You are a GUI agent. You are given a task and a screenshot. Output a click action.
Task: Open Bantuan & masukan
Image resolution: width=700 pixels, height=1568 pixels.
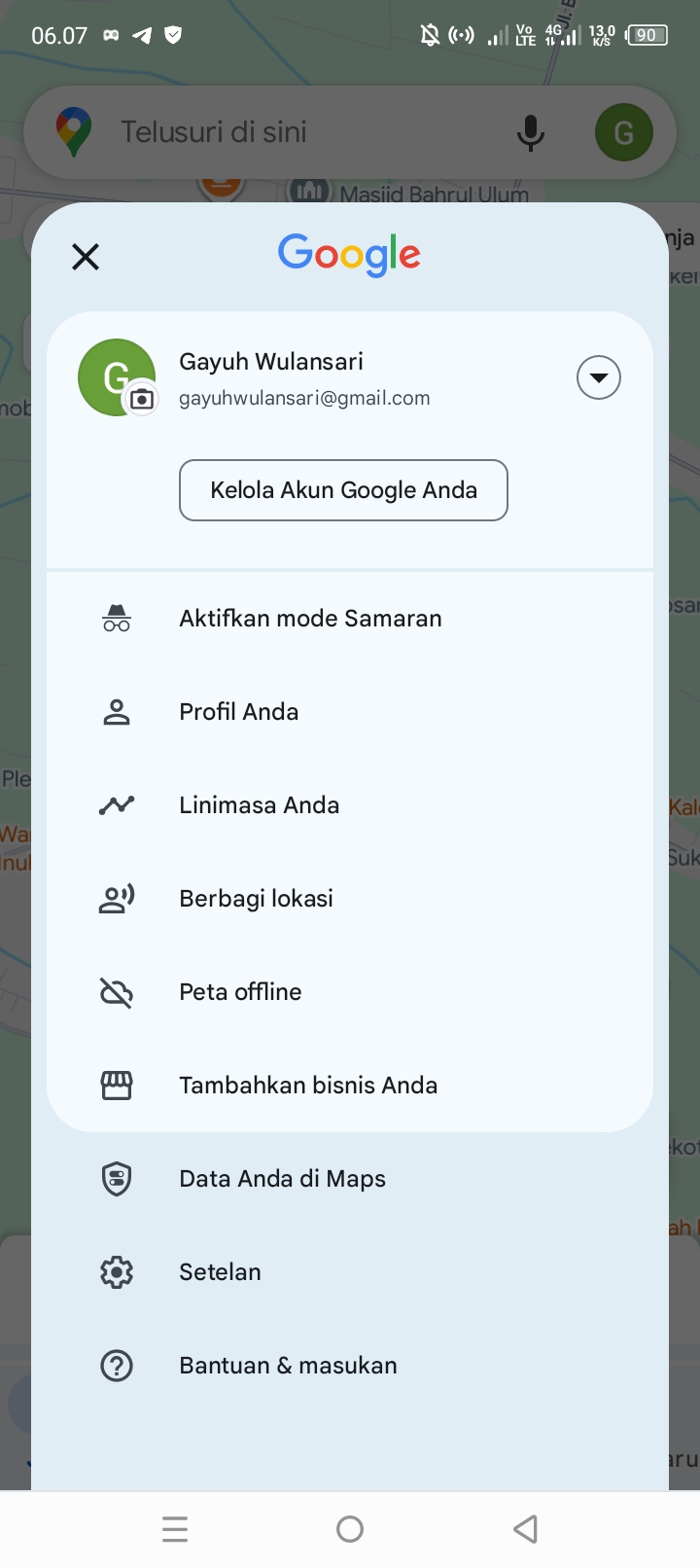tap(288, 1366)
